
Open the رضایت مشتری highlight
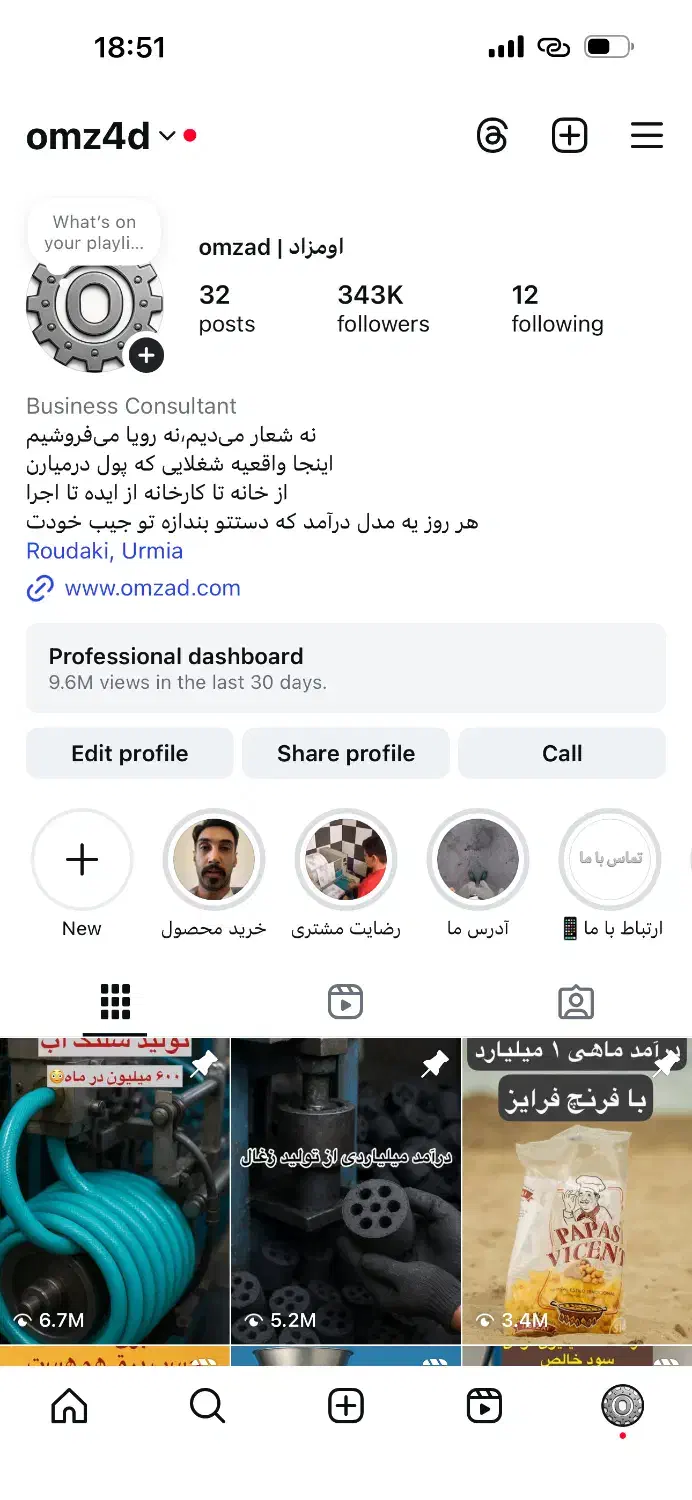coord(346,860)
